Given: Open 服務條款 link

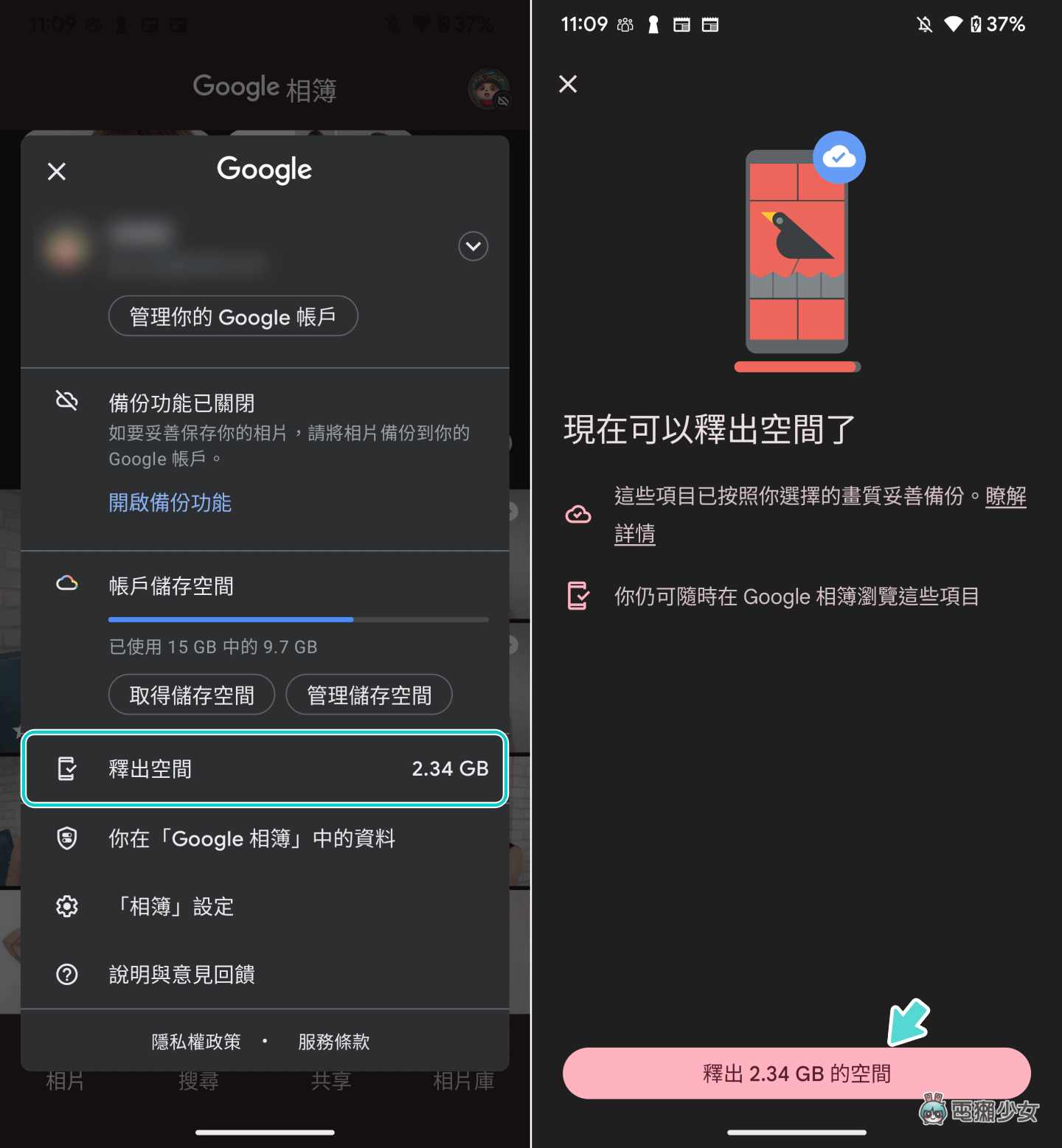Looking at the screenshot, I should pos(334,1042).
